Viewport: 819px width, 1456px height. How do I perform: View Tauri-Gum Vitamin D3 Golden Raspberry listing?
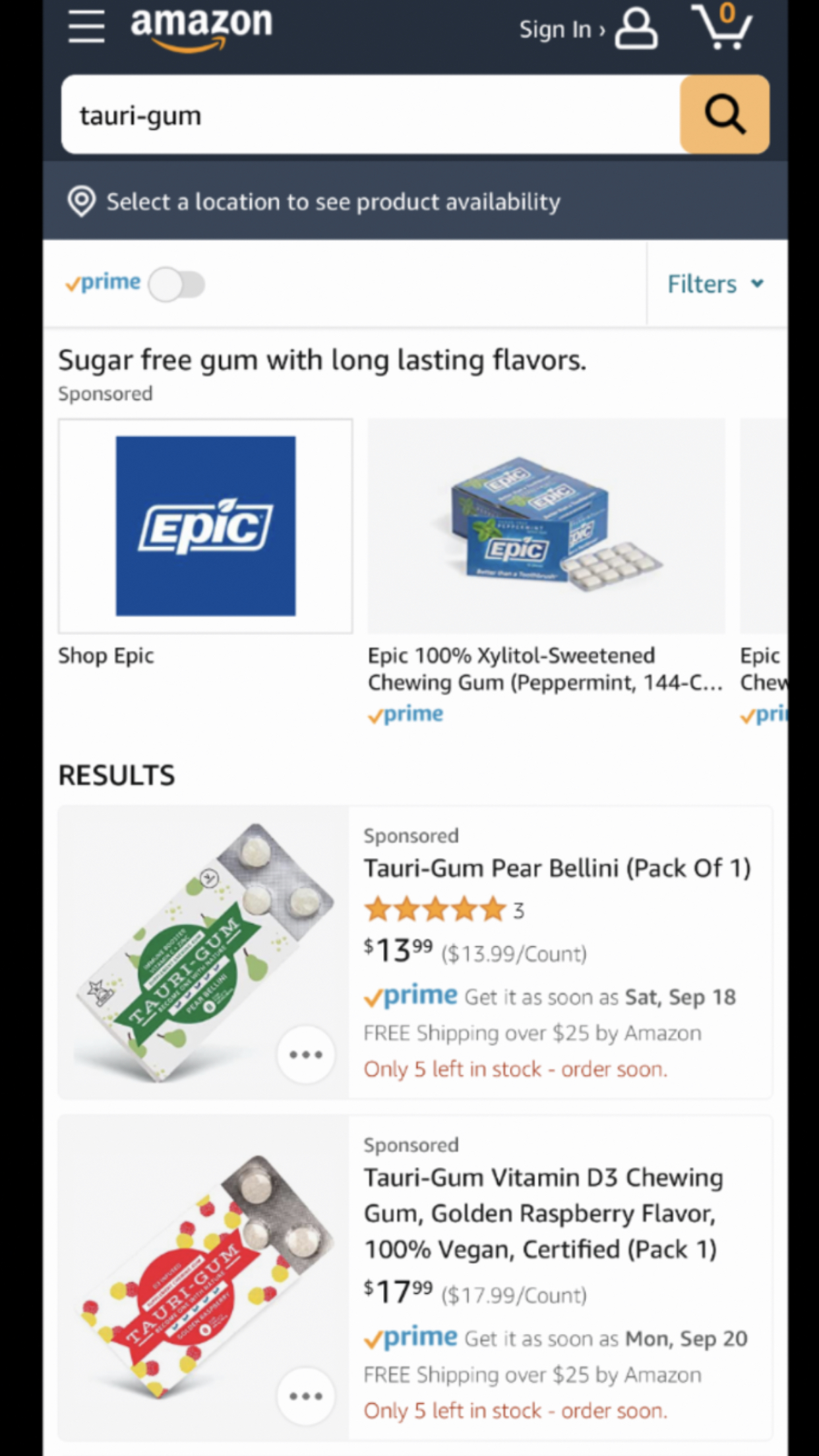click(543, 1213)
